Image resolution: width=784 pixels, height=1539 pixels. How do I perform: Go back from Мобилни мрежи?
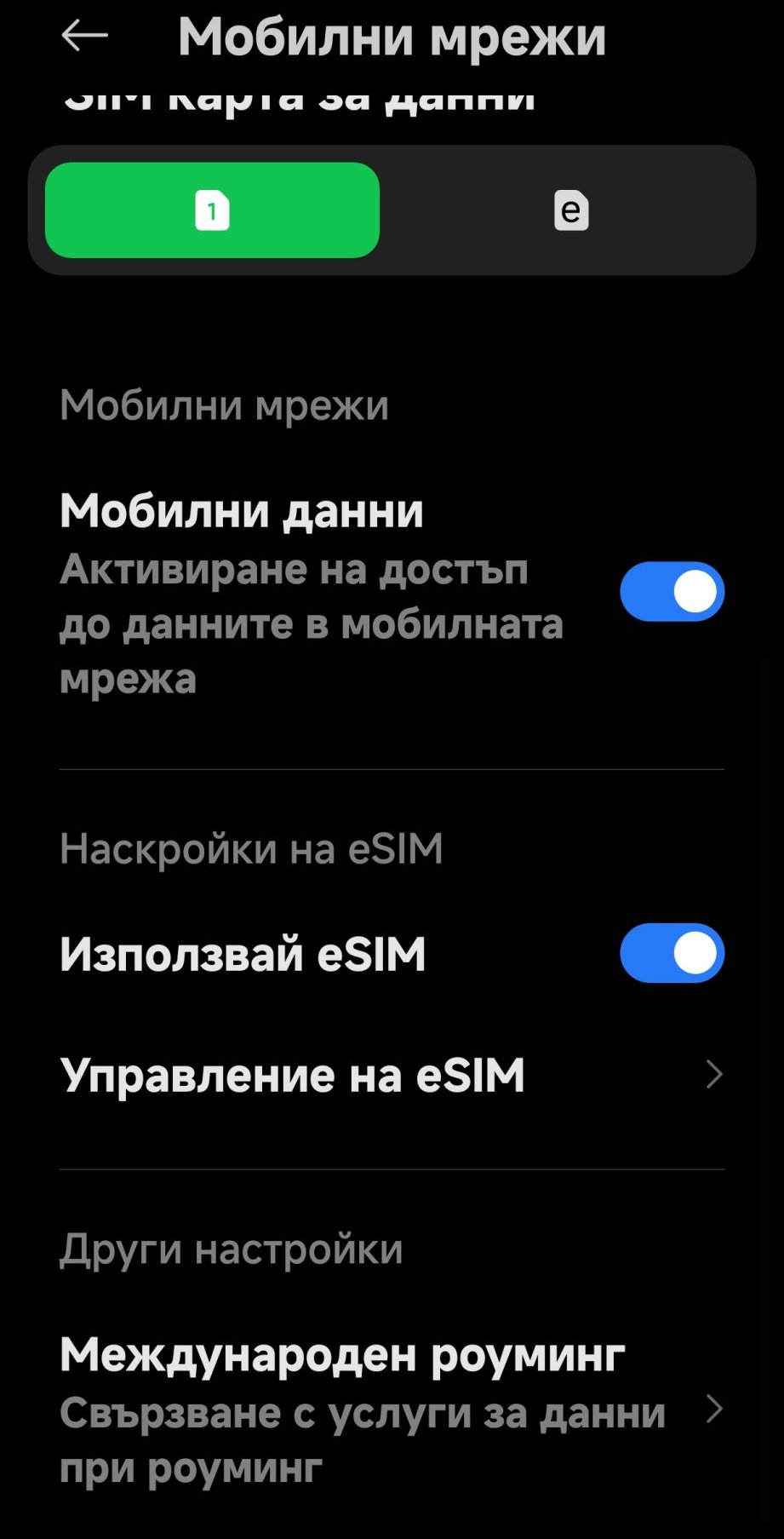point(84,36)
